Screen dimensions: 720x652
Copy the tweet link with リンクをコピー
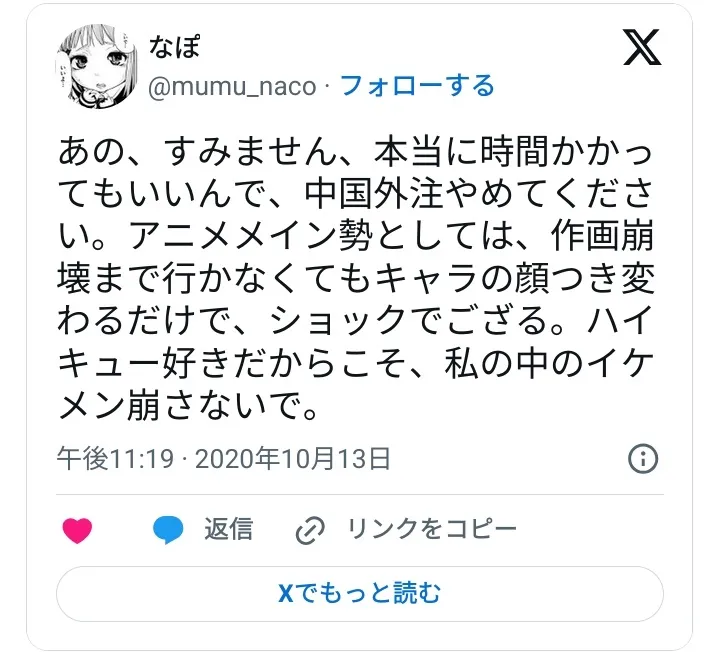tap(407, 529)
